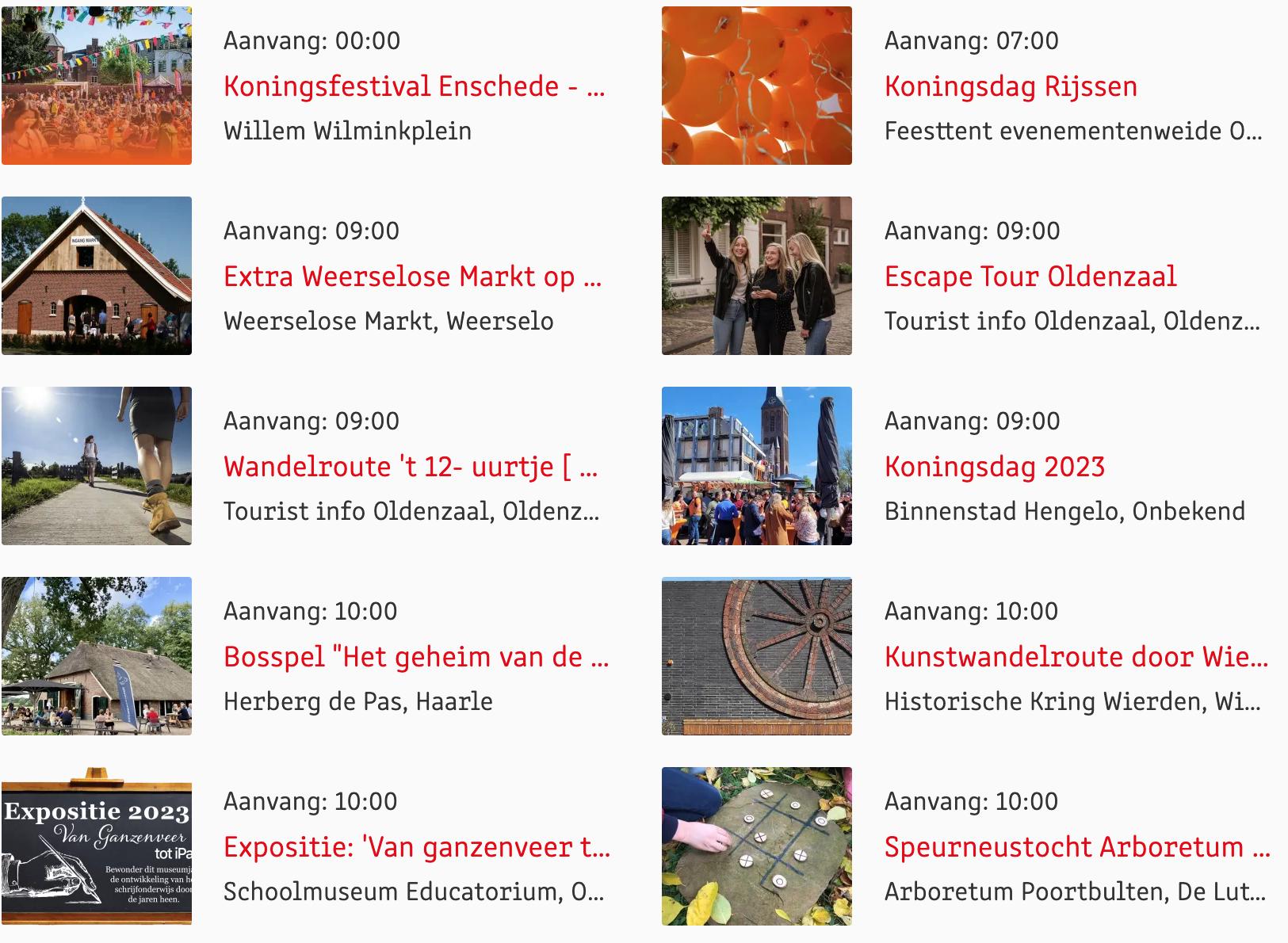Screen dimensions: 1288x943
Task: Tap the Herberg de Pas farmhouse photo
Action: point(97,656)
